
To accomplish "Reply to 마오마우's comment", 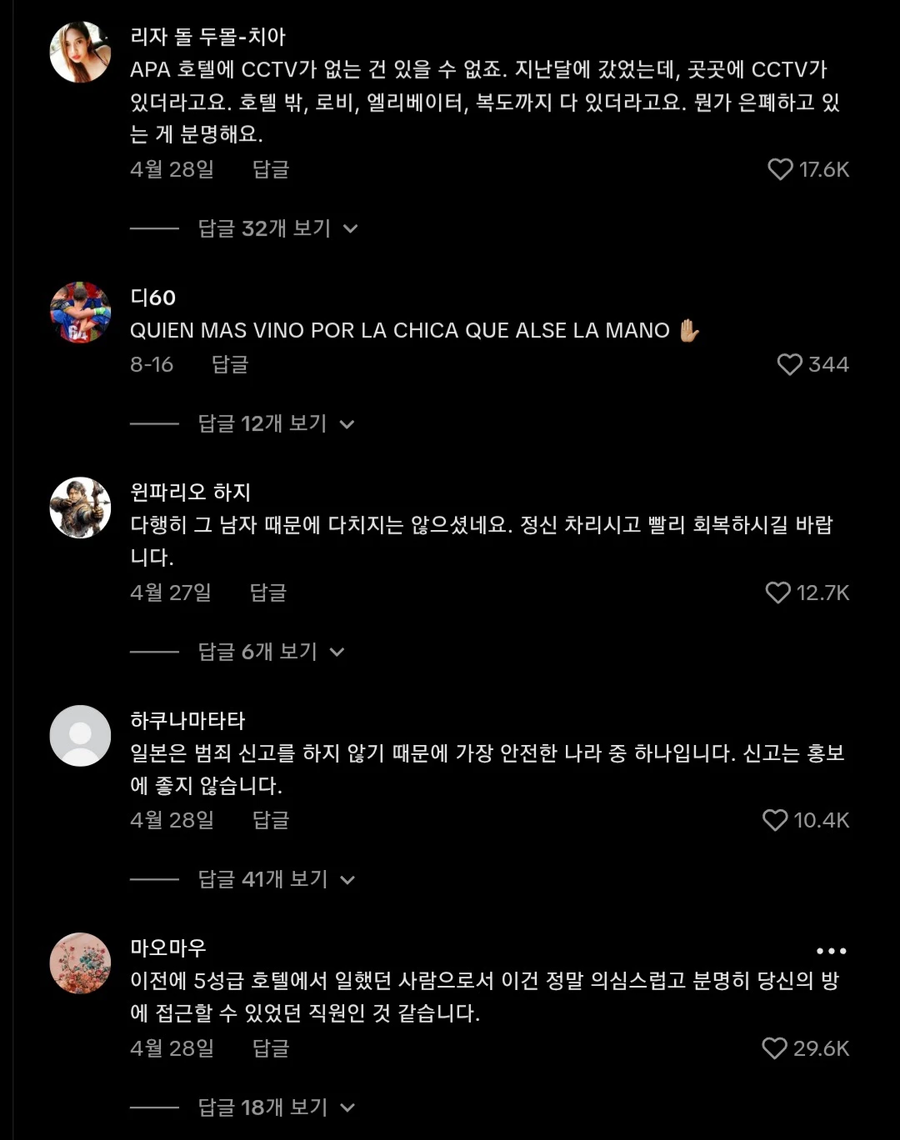I will point(270,1048).
